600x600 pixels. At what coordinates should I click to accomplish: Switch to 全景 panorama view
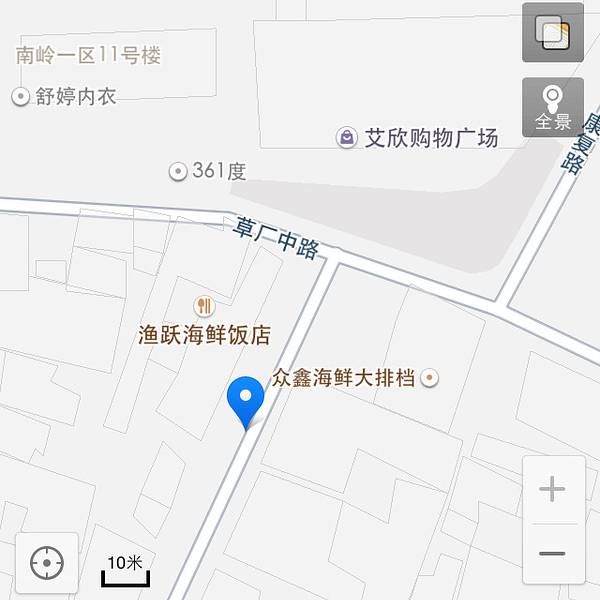coord(552,107)
